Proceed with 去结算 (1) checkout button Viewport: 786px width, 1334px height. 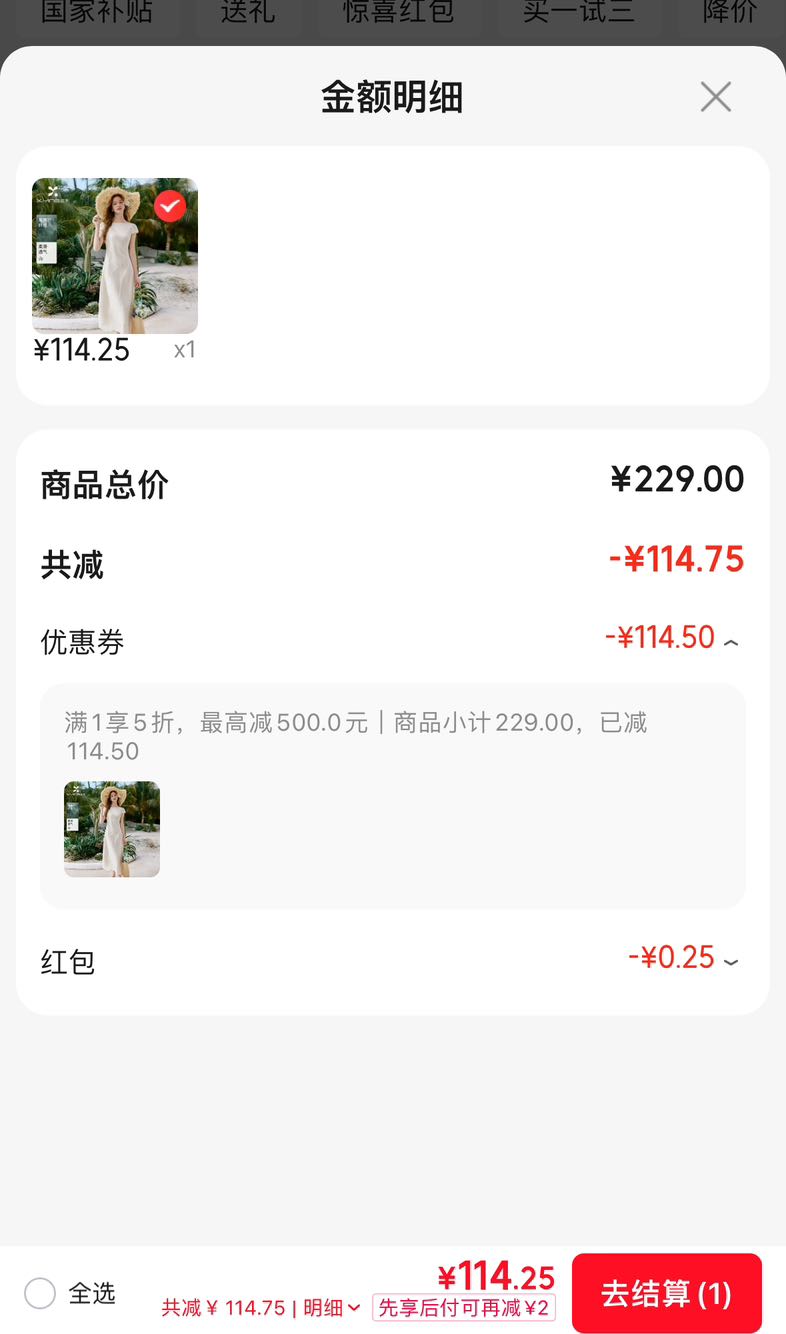[x=667, y=1293]
